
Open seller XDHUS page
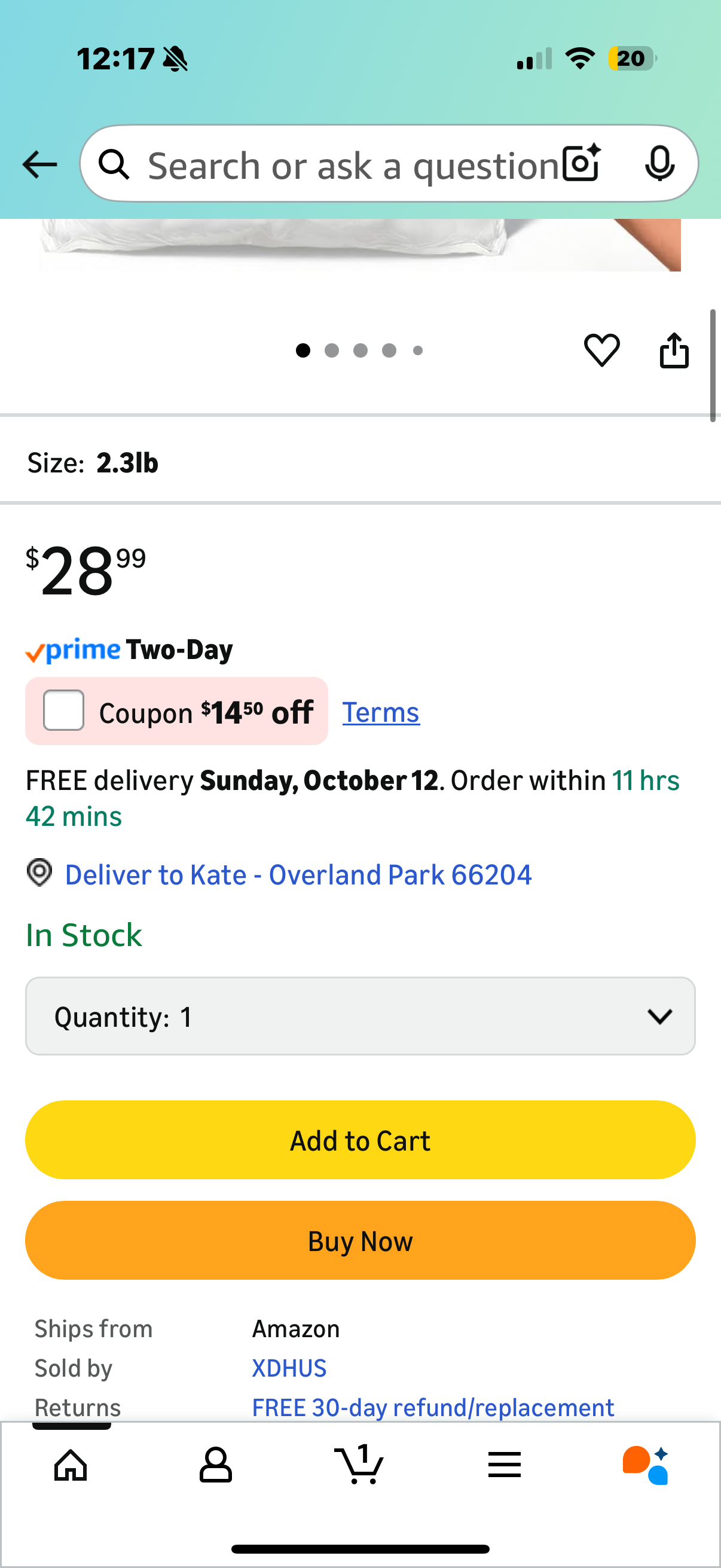point(289,1368)
